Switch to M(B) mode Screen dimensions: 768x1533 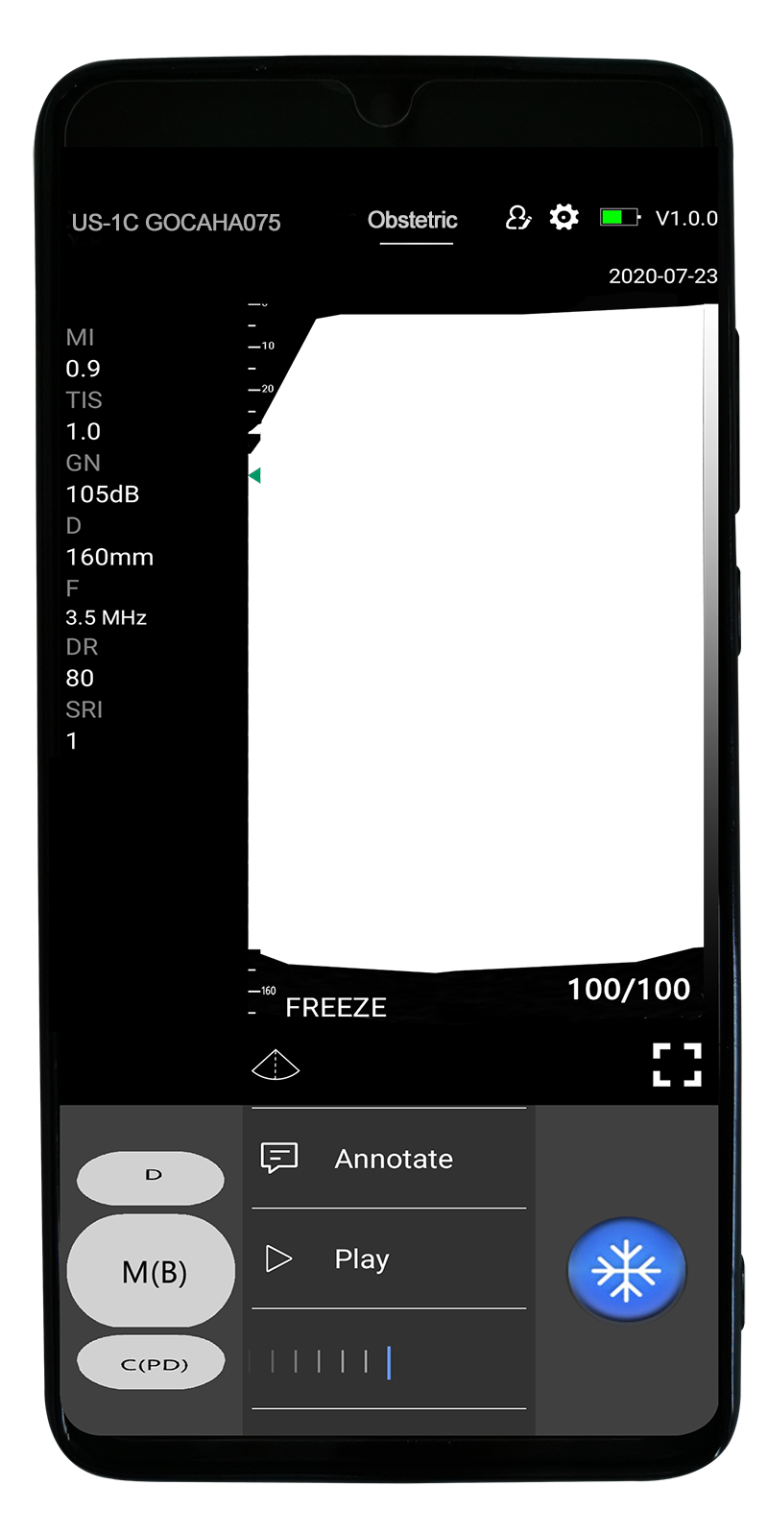152,1271
